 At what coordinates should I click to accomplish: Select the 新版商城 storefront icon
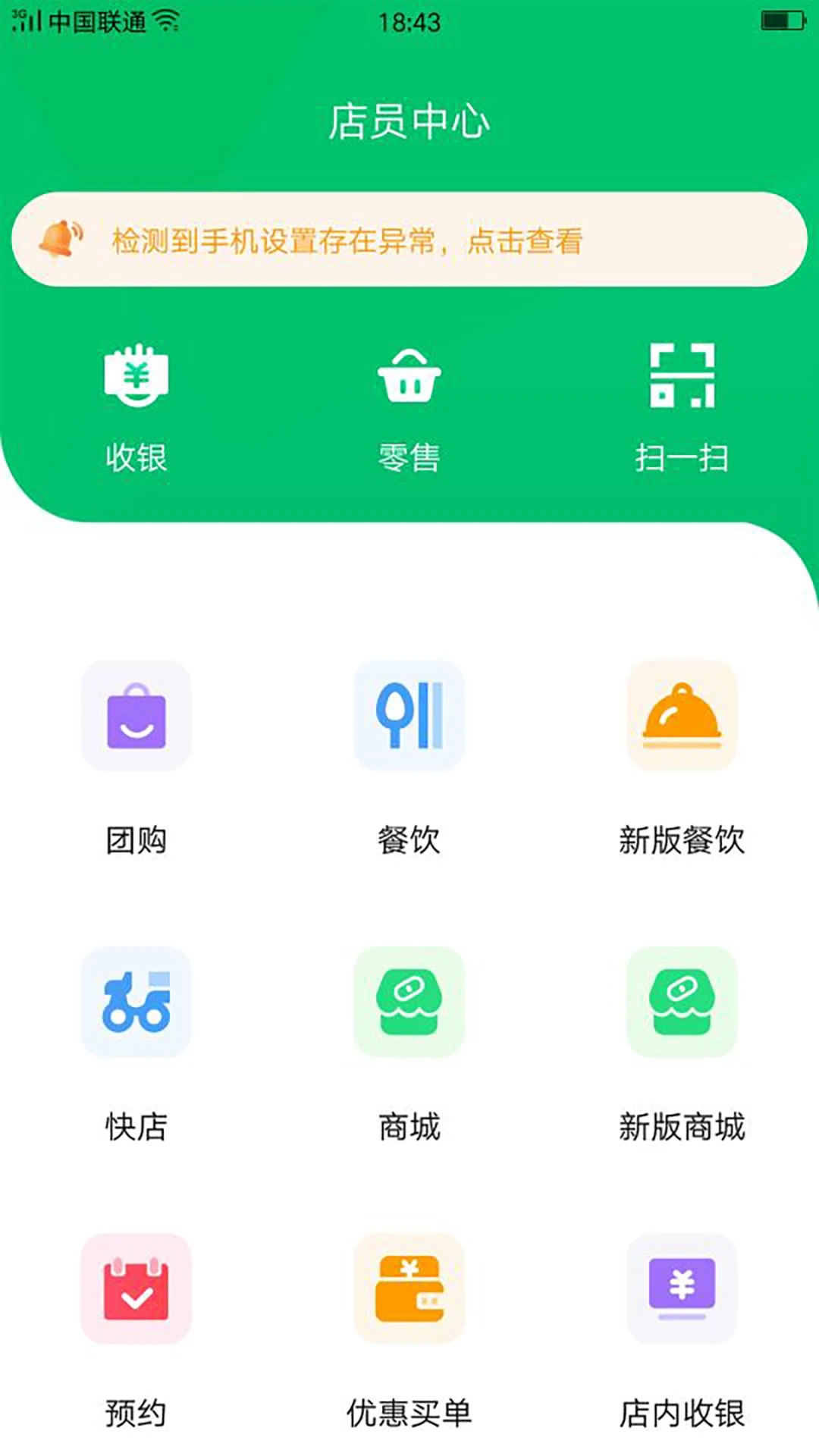pos(682,1003)
